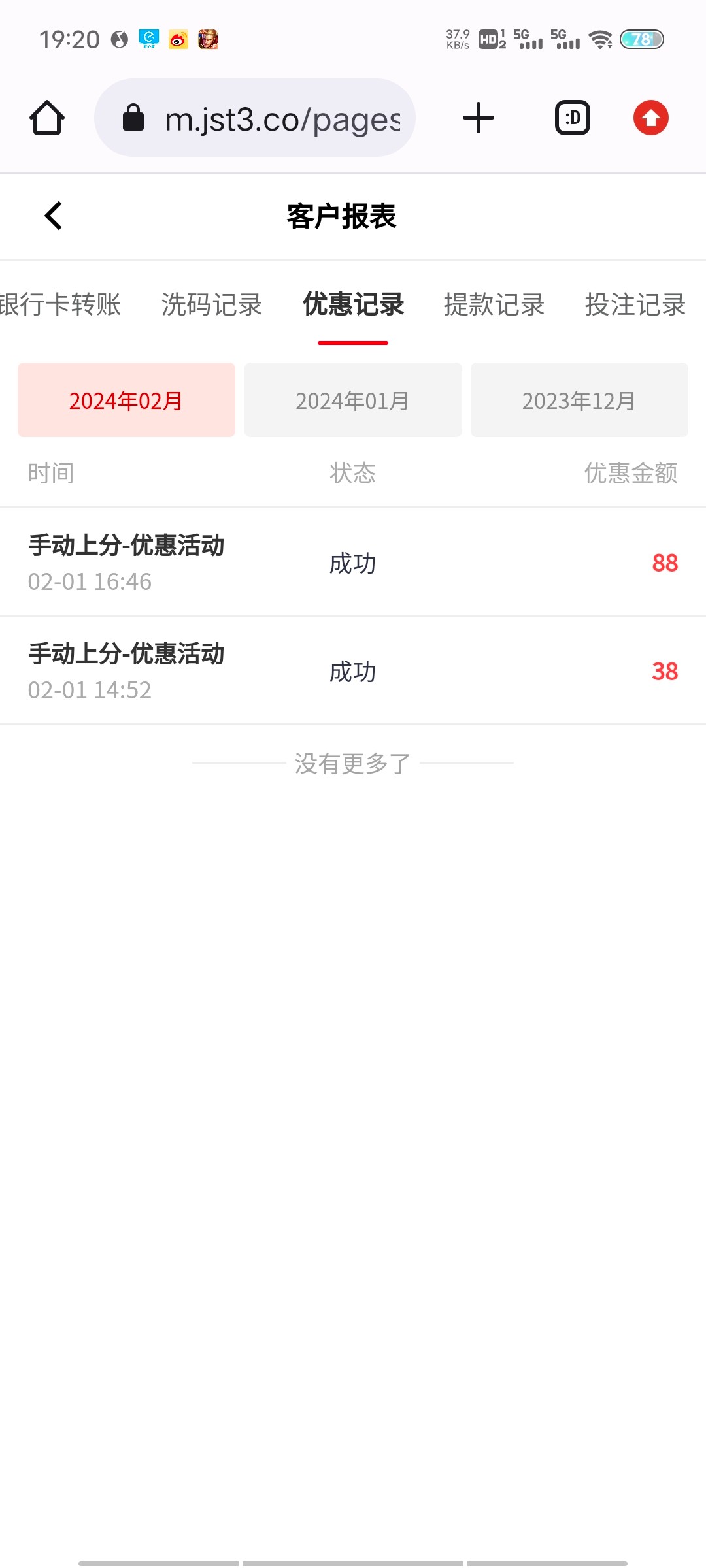Tap the red circular upload arrow icon
Image resolution: width=706 pixels, height=1568 pixels.
point(650,118)
